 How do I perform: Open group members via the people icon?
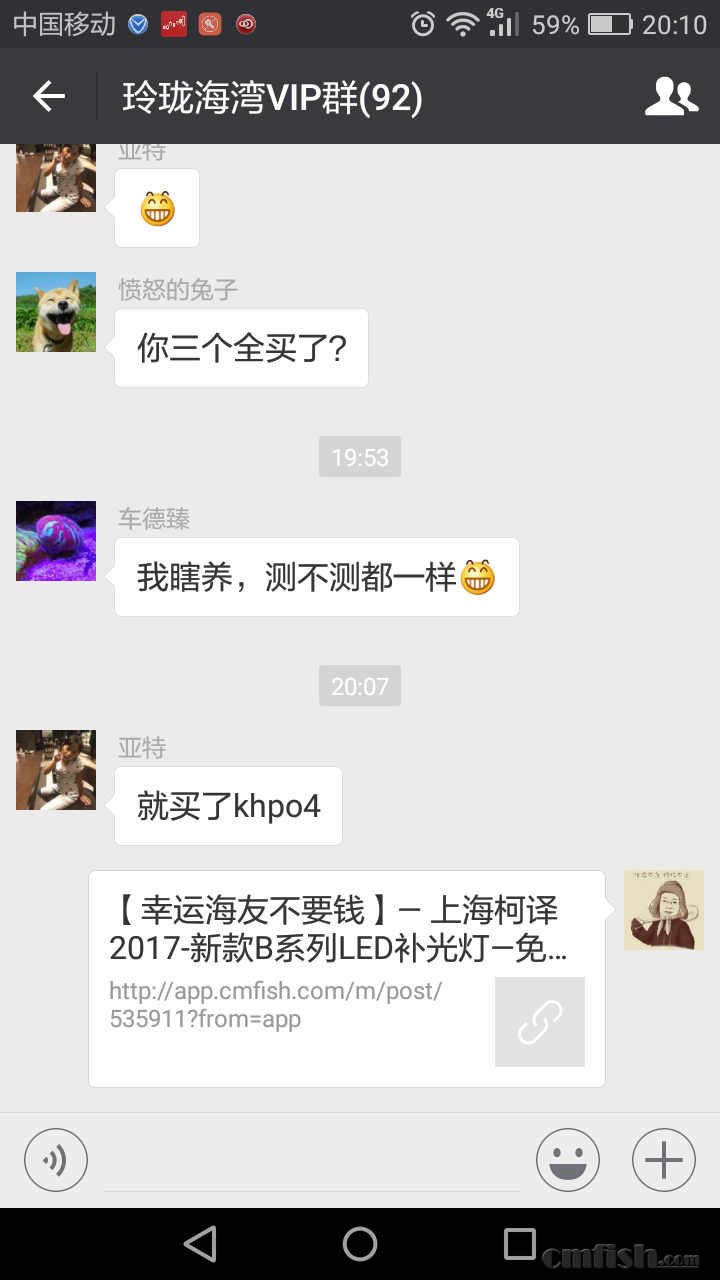click(672, 96)
